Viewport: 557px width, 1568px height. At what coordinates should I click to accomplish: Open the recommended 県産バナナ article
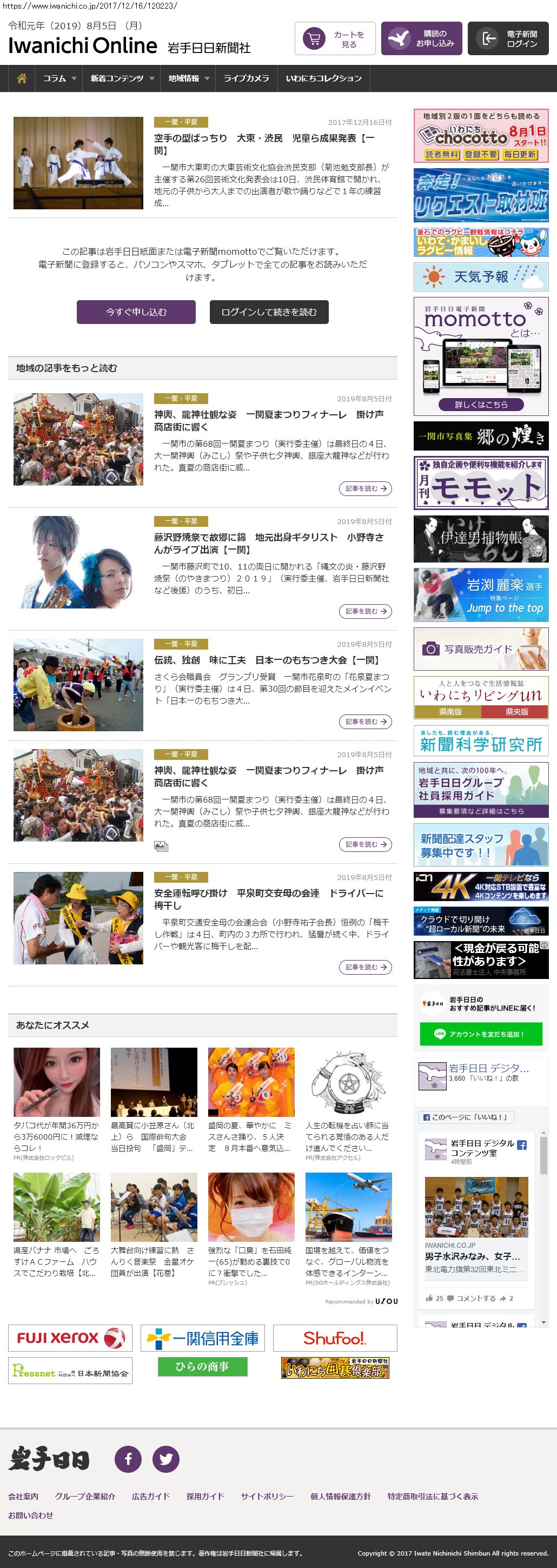[x=56, y=1262]
